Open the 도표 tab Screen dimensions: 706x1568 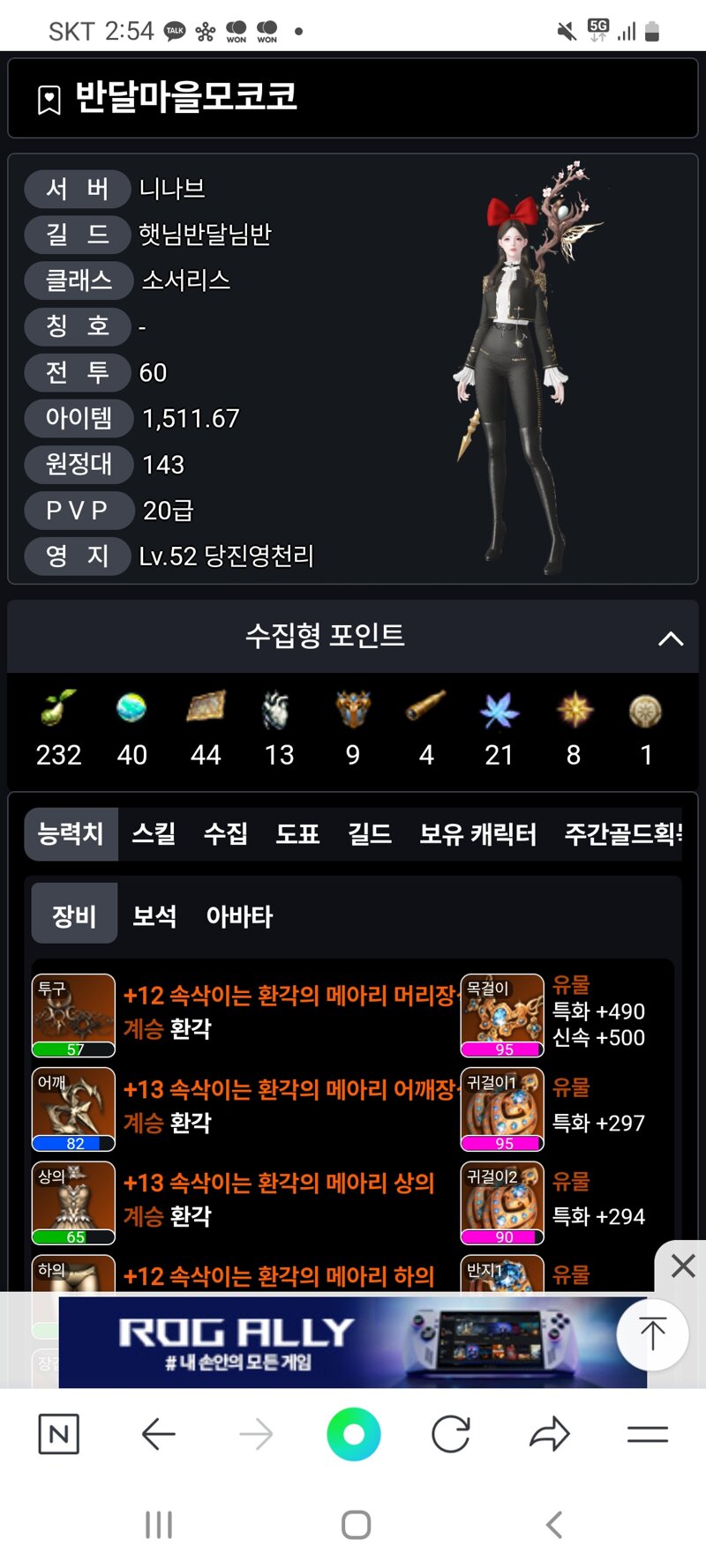pyautogui.click(x=297, y=833)
